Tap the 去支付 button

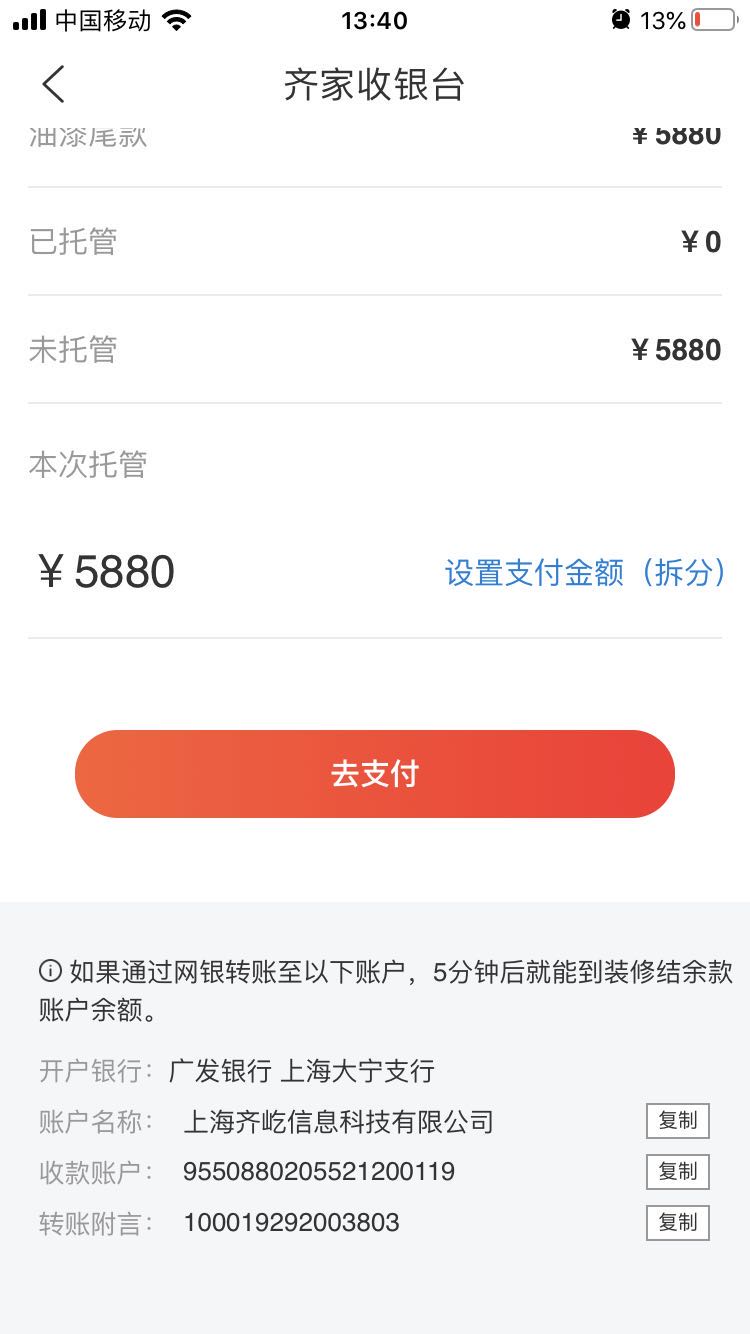pyautogui.click(x=375, y=774)
